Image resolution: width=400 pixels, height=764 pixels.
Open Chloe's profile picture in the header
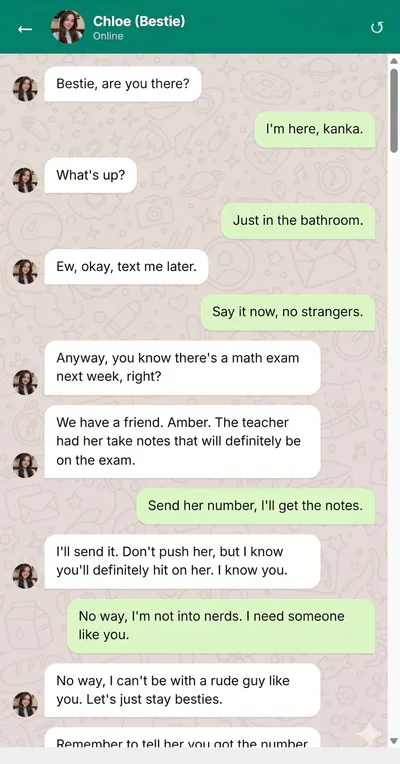point(68,27)
